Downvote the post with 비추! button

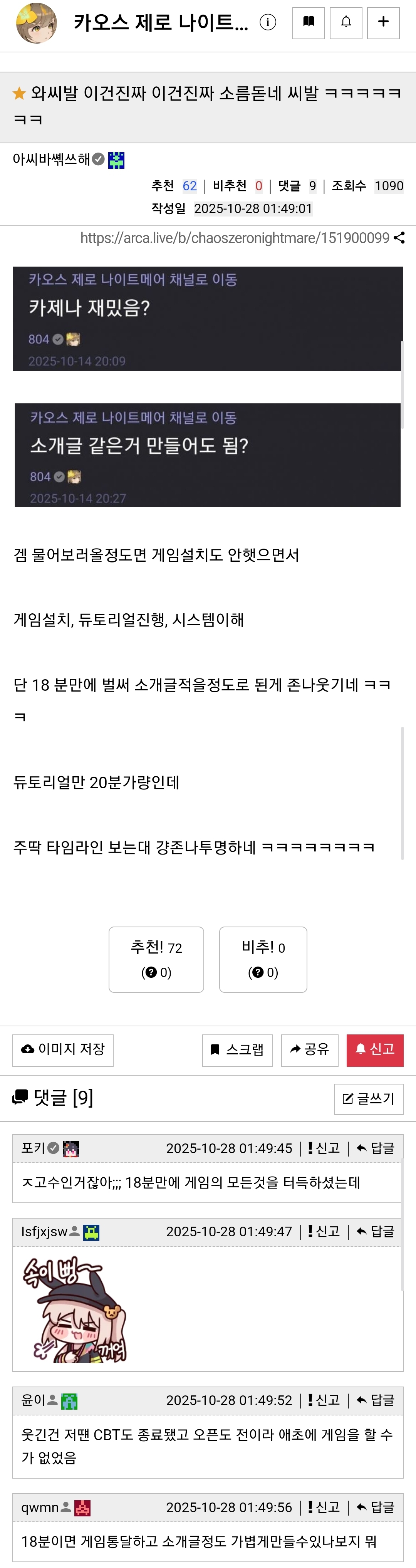(263, 959)
